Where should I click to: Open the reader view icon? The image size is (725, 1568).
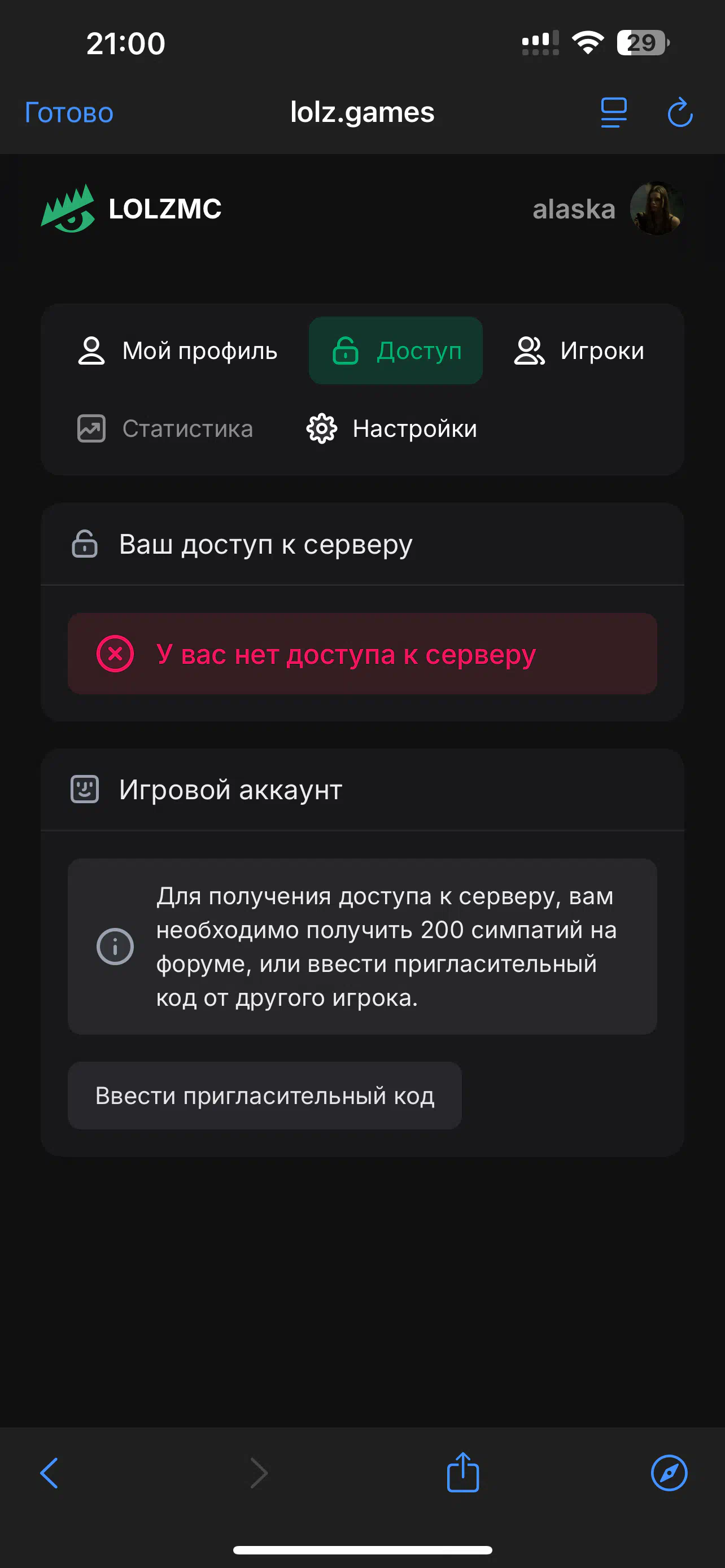(x=613, y=113)
